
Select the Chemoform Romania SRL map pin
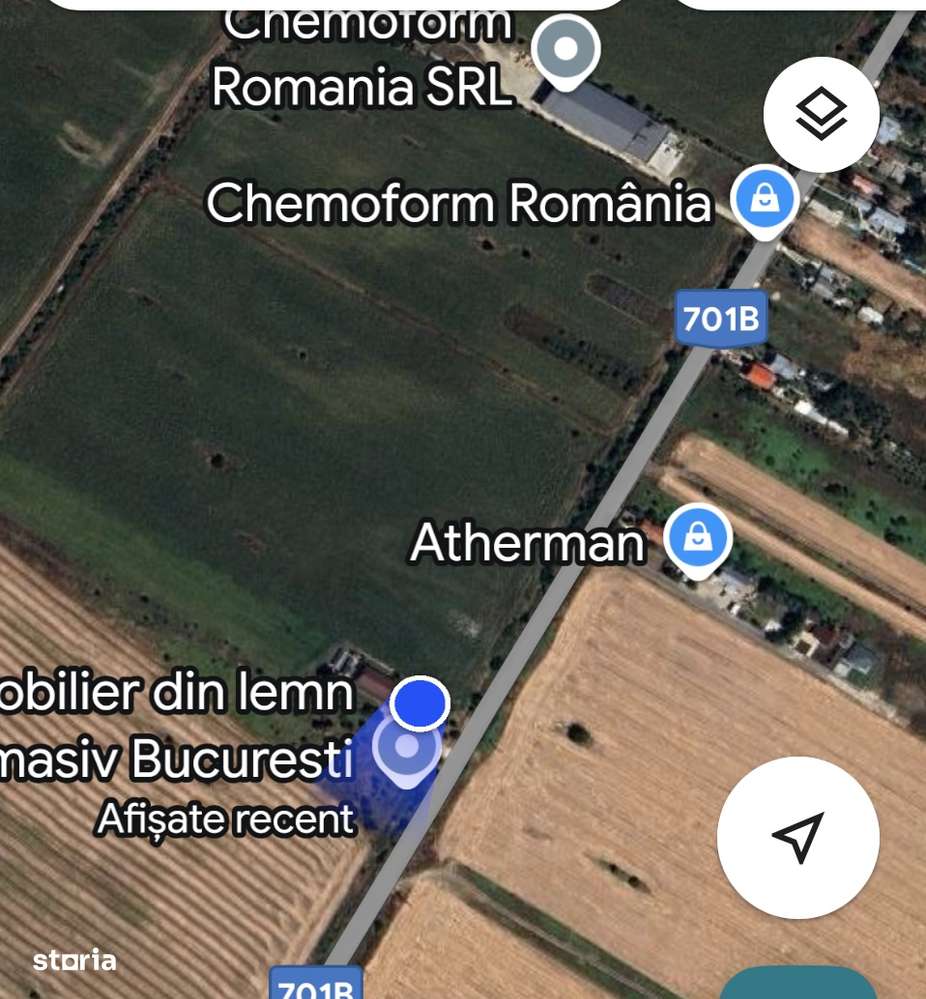pyautogui.click(x=565, y=51)
